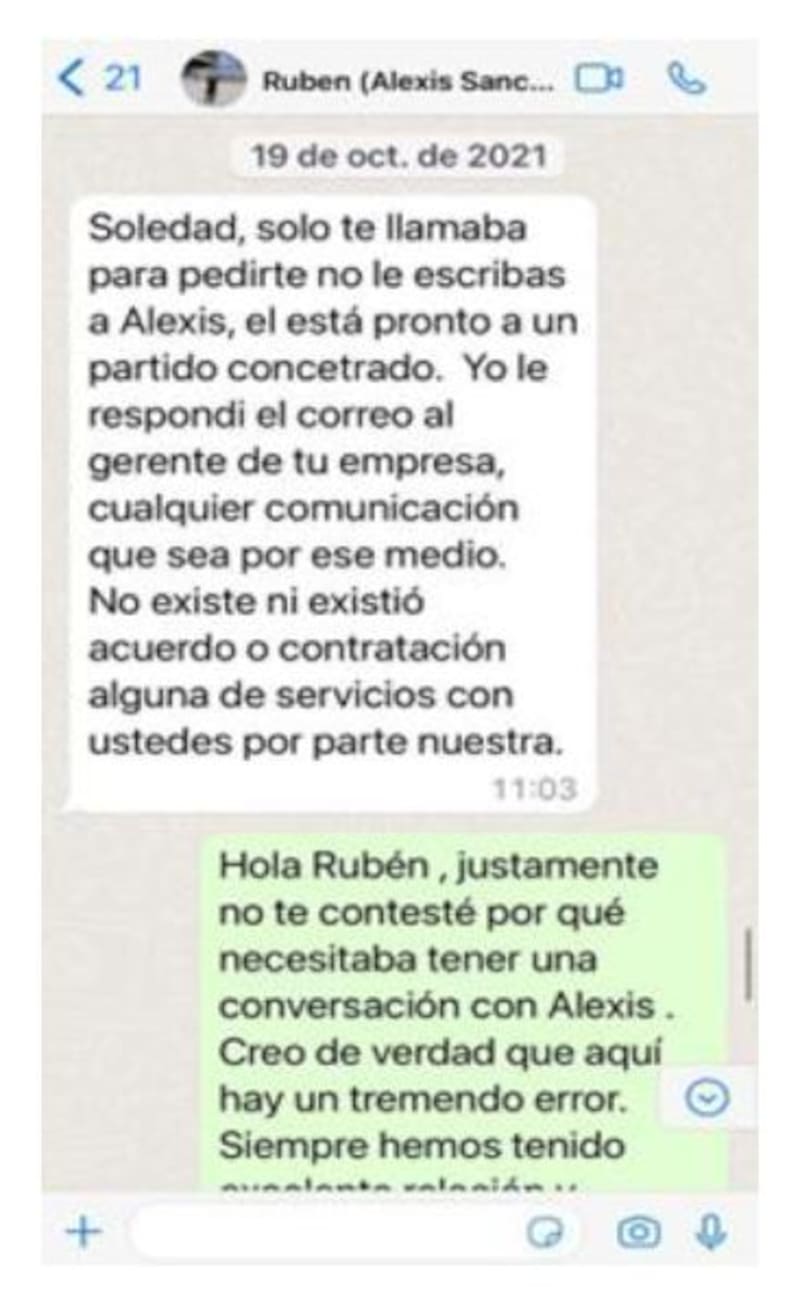Open the attachment plus menu

pos(84,1232)
